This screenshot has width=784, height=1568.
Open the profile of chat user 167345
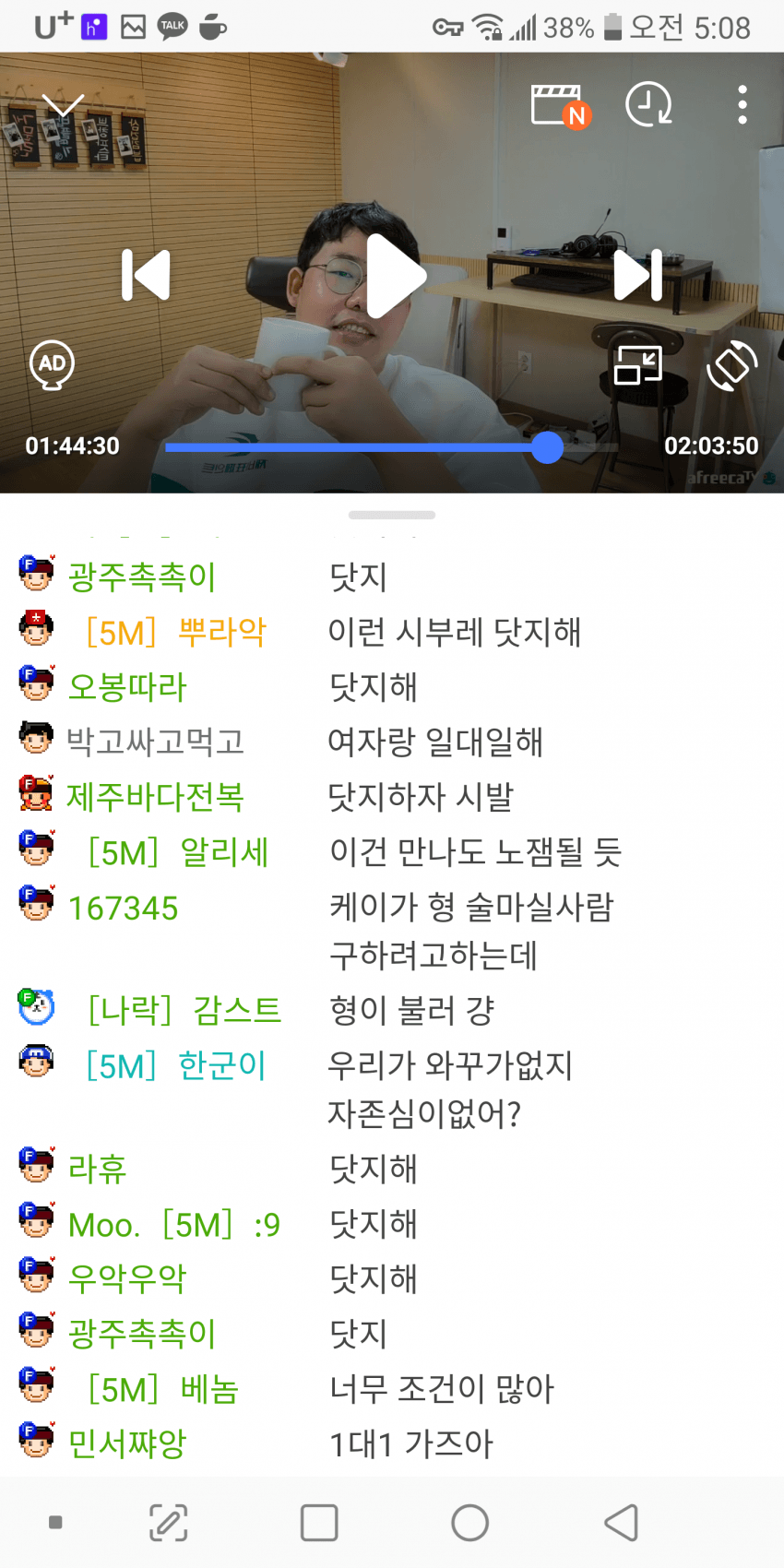(x=123, y=908)
